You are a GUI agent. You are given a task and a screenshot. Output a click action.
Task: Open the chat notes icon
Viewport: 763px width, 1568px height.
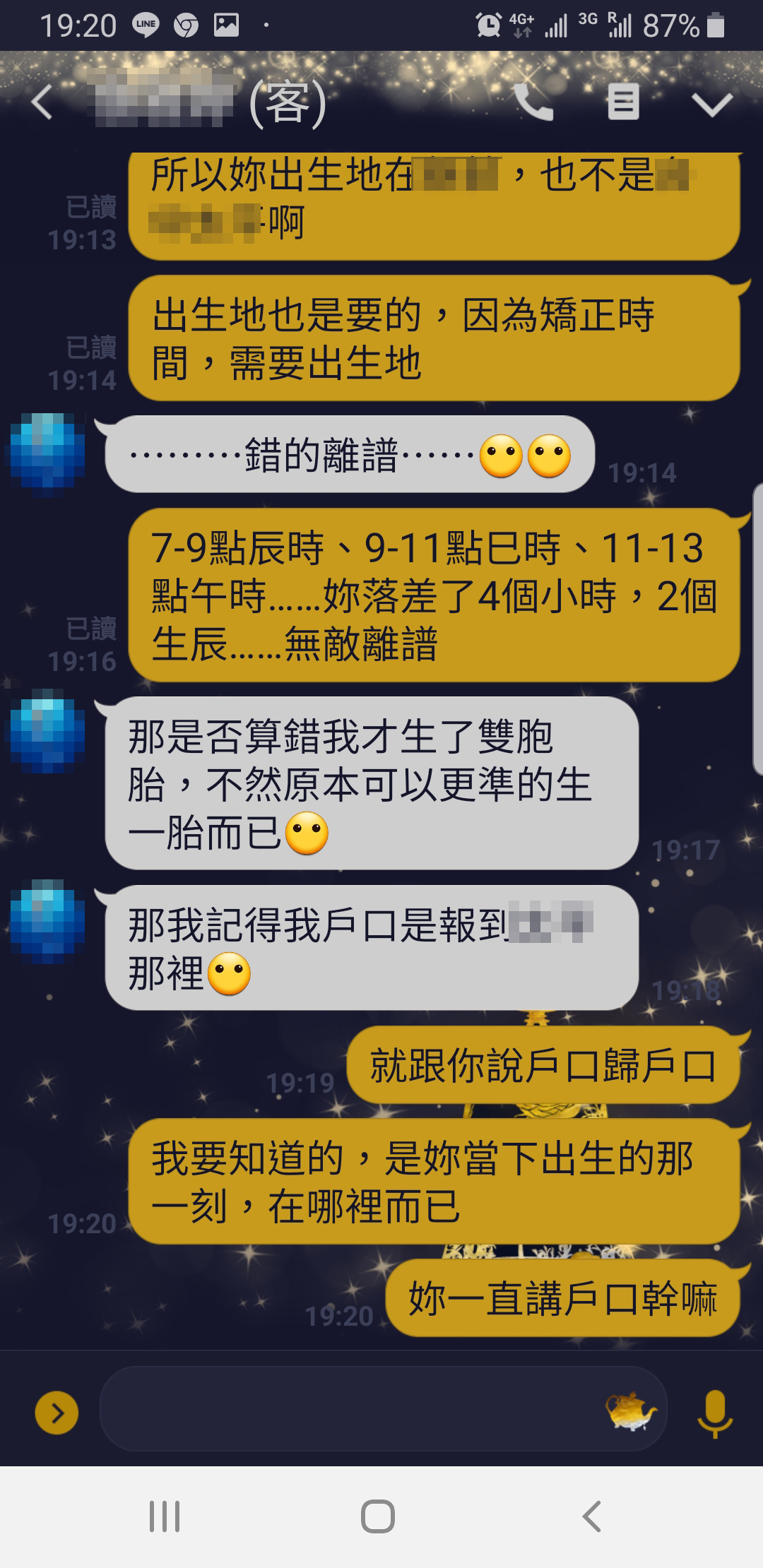[x=623, y=103]
